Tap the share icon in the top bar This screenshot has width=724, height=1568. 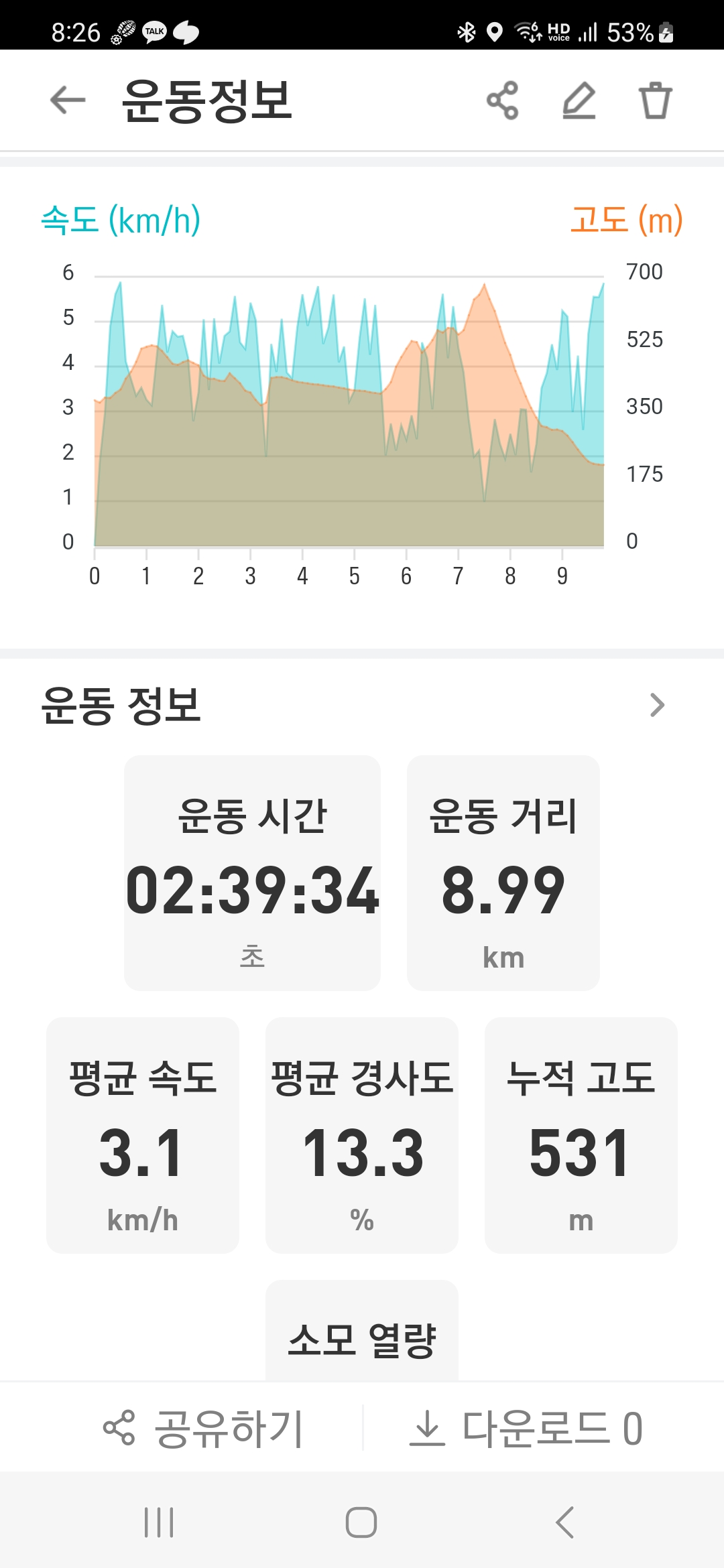click(503, 101)
